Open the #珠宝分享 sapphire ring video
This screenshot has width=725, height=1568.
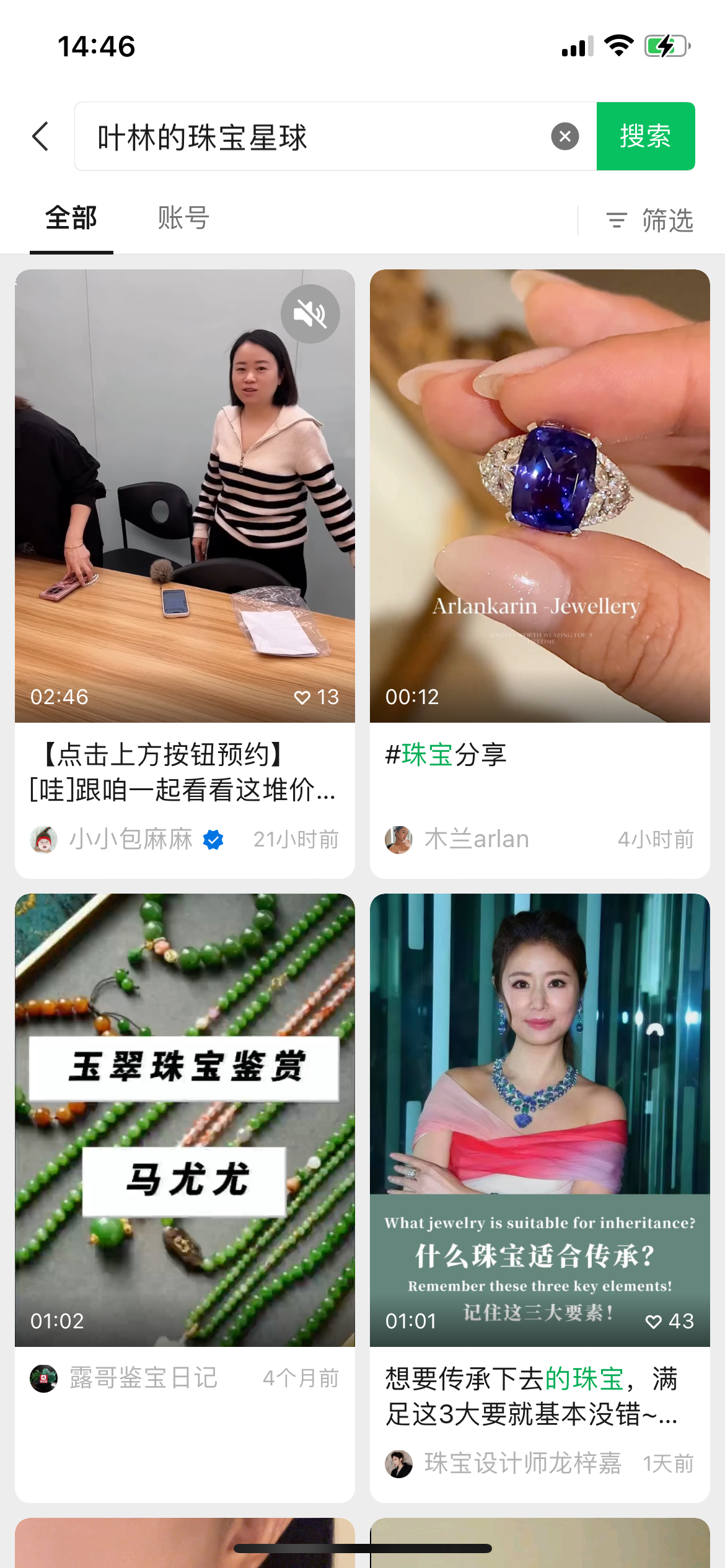click(x=539, y=495)
